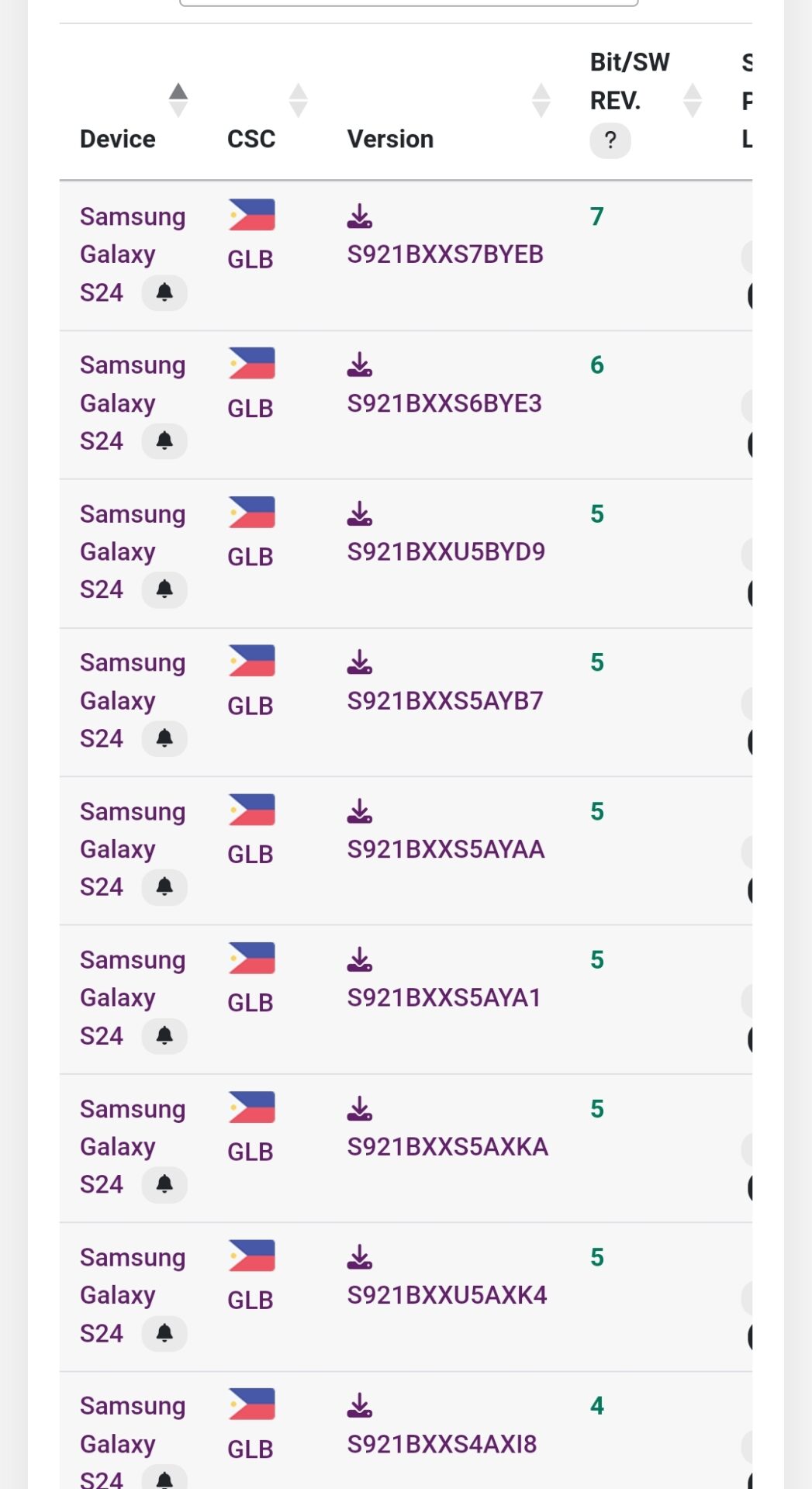Open firmware version S921BXXU5AXK4
The width and height of the screenshot is (812, 1489).
pyautogui.click(x=447, y=1294)
